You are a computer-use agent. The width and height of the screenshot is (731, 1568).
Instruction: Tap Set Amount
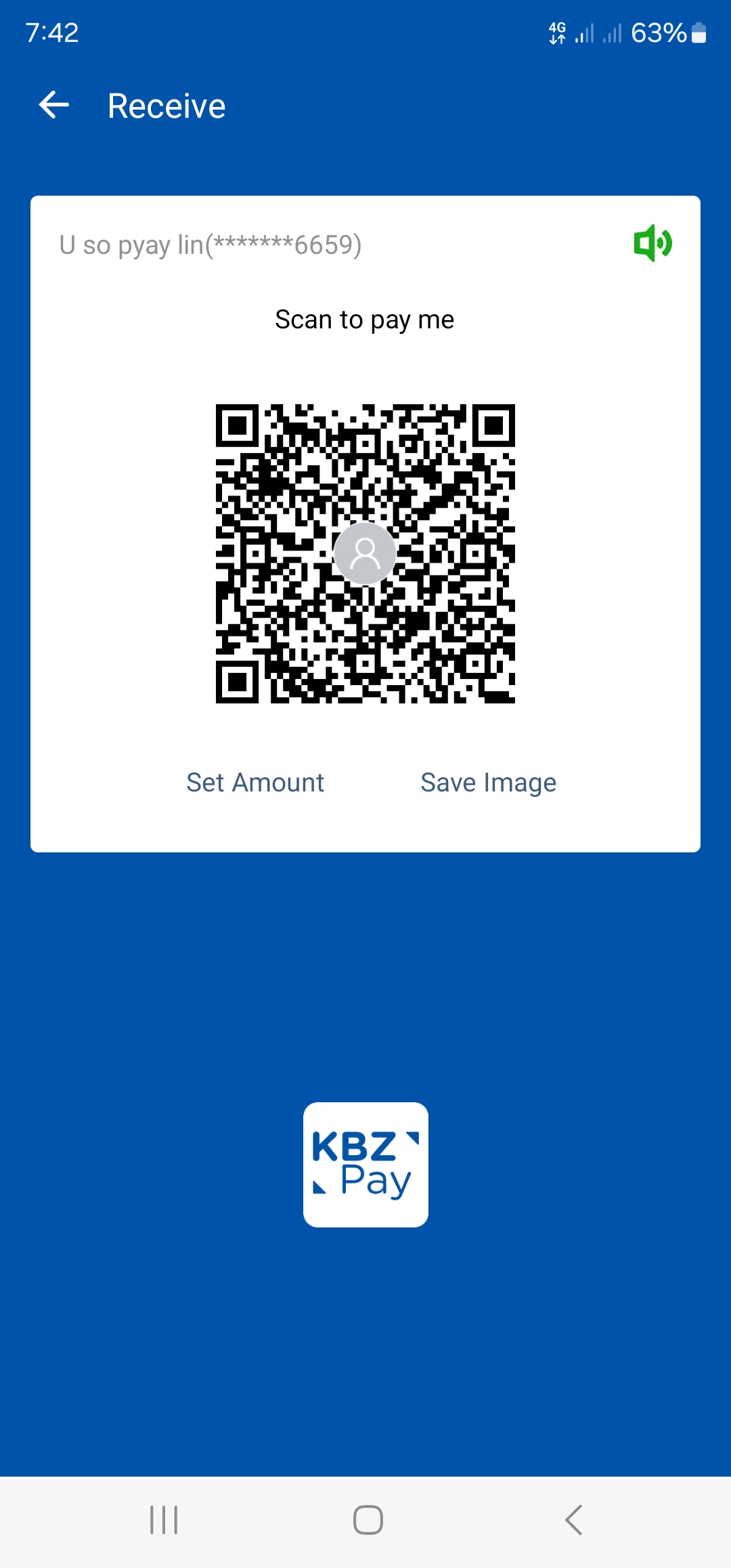[x=255, y=783]
